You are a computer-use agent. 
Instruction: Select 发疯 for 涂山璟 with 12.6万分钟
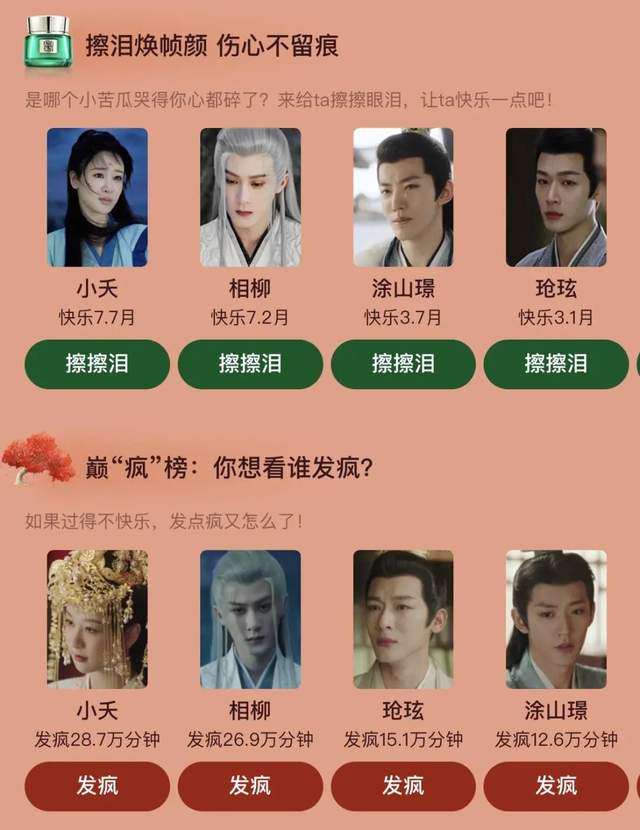pyautogui.click(x=556, y=786)
